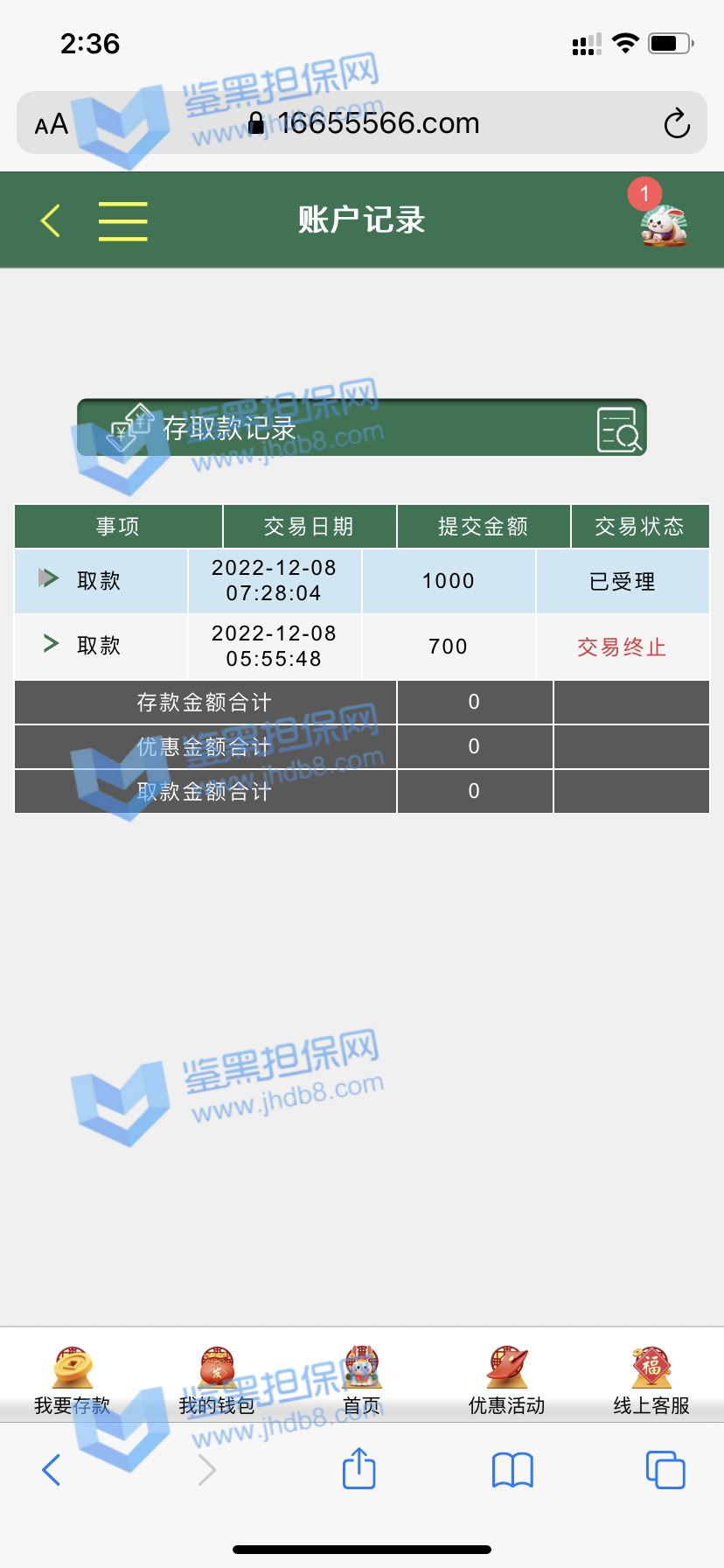The height and width of the screenshot is (1568, 724).
Task: Show open Safari tabs
Action: [665, 1470]
